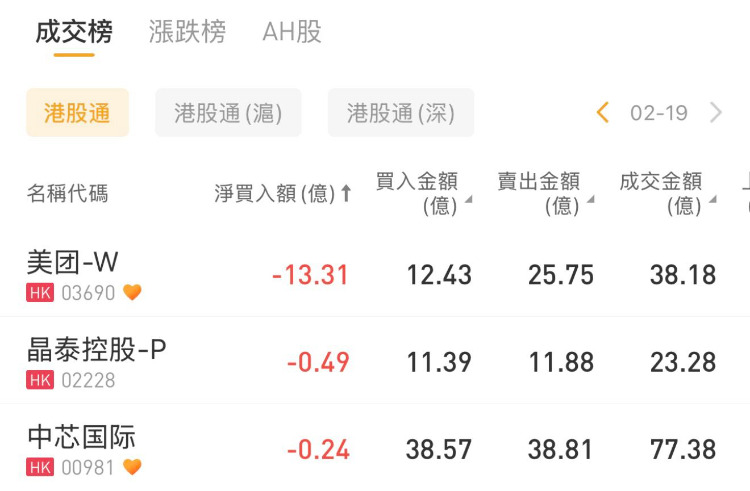Go to the previous date arrow
This screenshot has width=750, height=491.
coord(603,113)
